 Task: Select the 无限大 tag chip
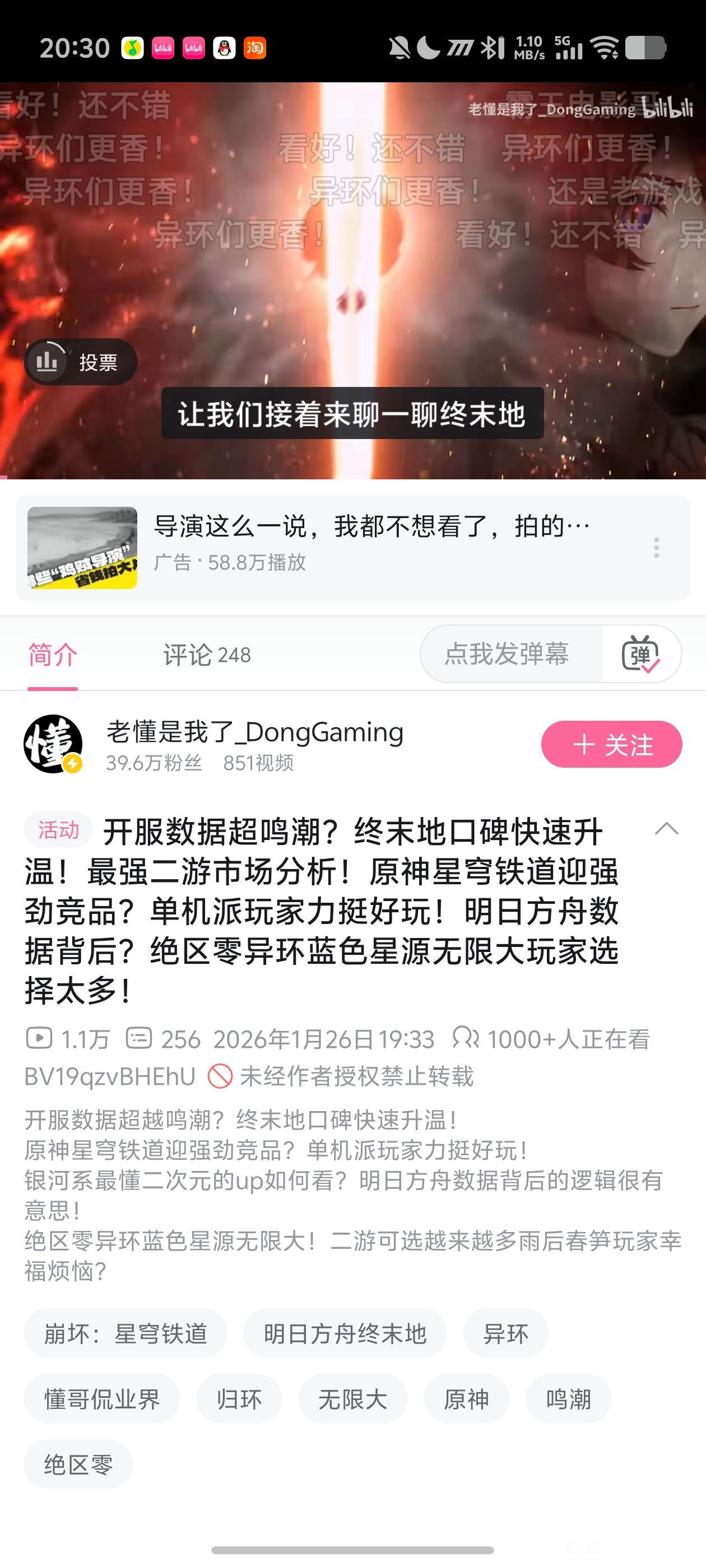pyautogui.click(x=352, y=1399)
